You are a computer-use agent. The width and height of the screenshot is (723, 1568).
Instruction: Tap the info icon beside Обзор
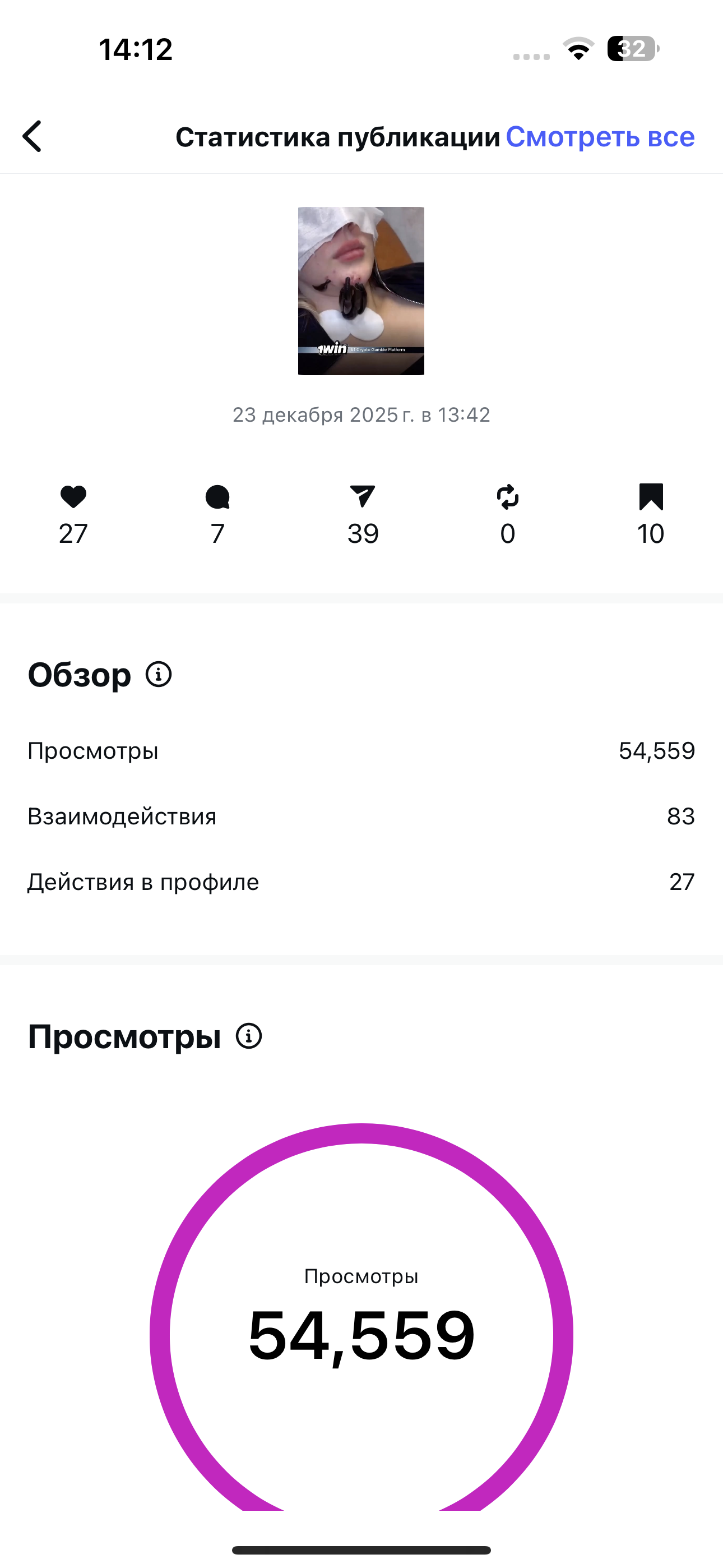[x=159, y=675]
